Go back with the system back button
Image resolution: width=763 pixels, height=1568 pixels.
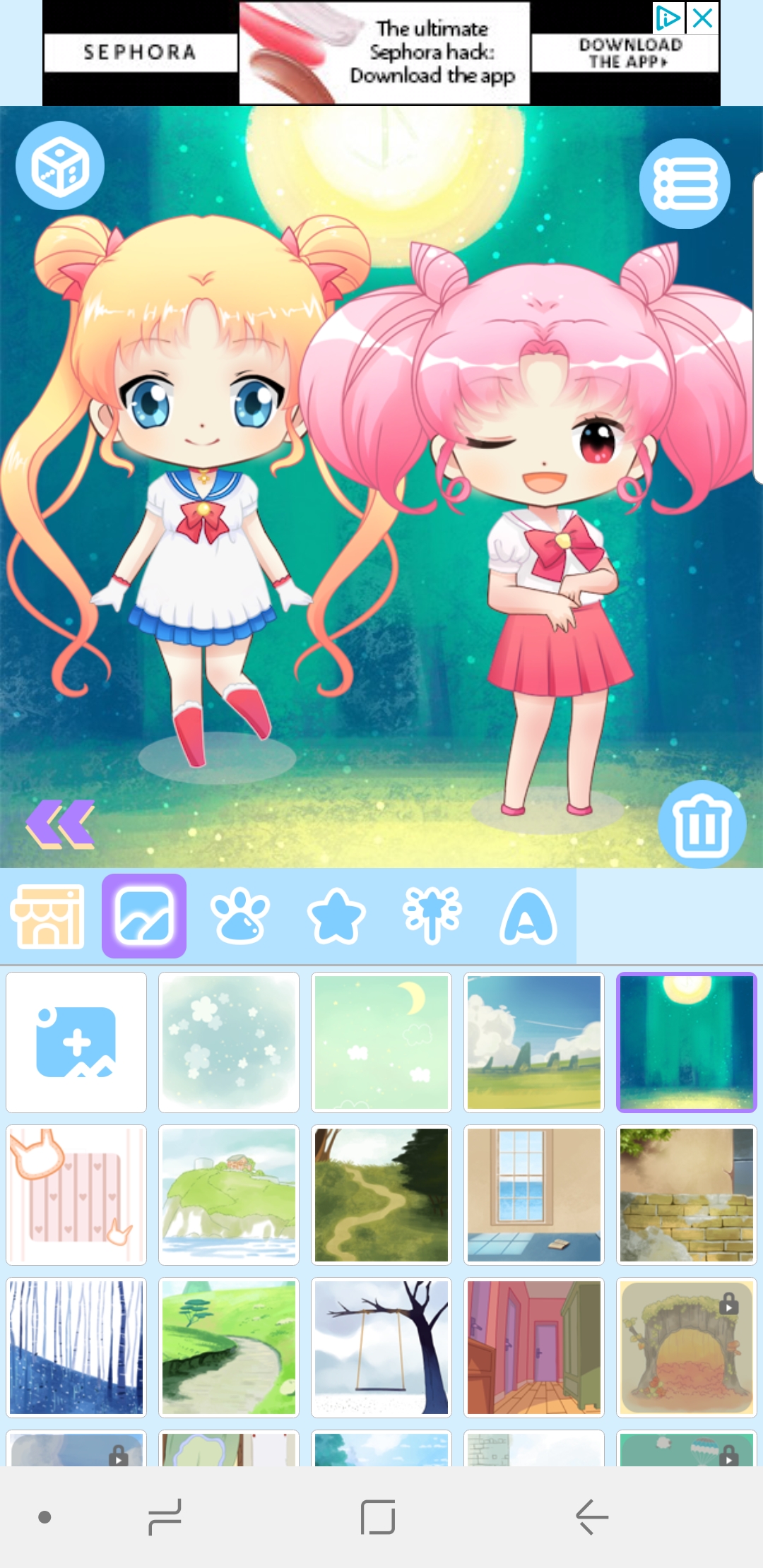click(x=592, y=1517)
